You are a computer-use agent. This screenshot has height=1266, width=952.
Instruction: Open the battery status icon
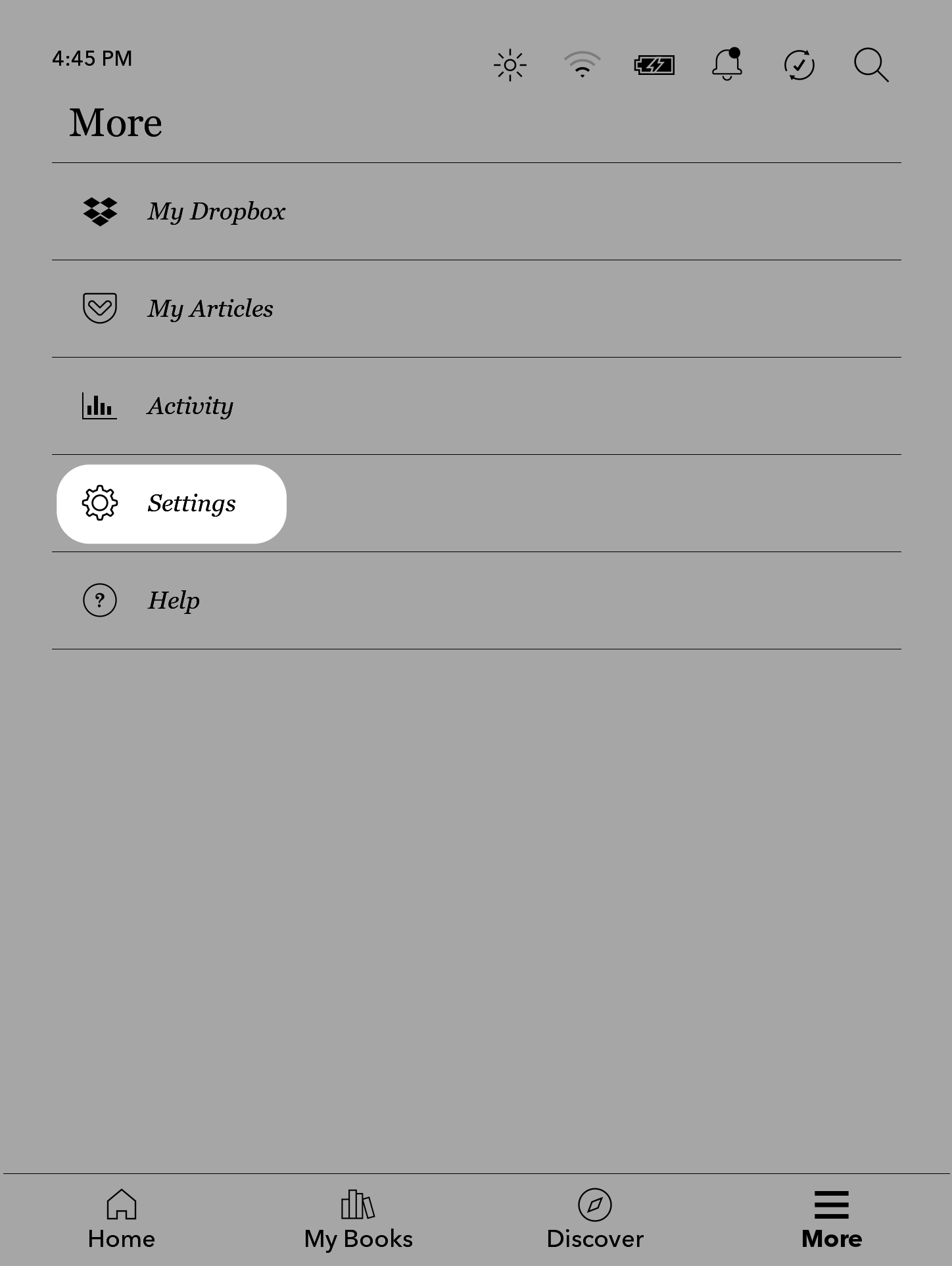point(654,65)
